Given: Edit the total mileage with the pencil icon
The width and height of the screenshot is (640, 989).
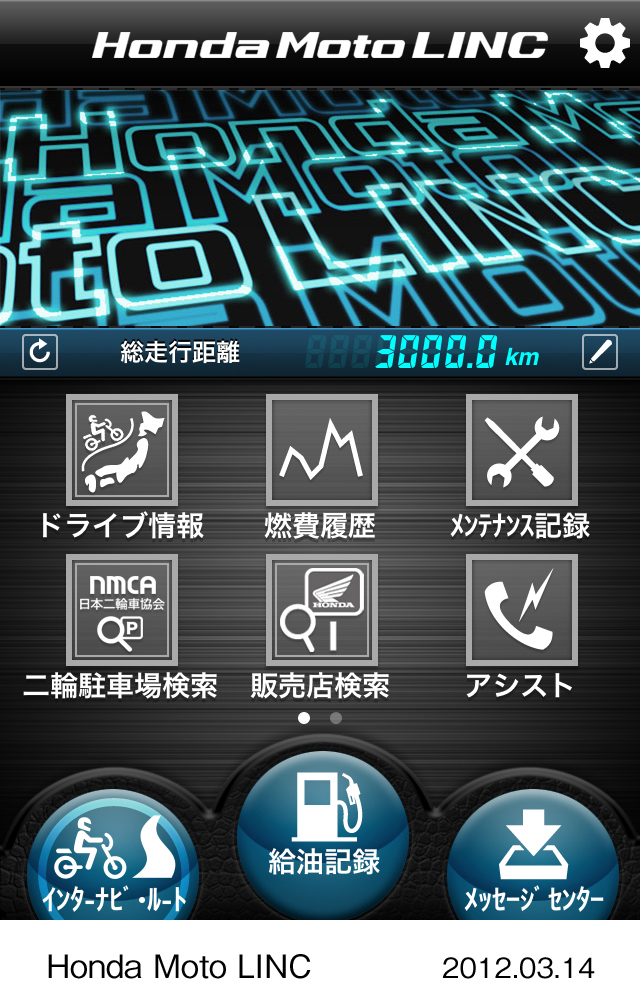Looking at the screenshot, I should [x=599, y=352].
